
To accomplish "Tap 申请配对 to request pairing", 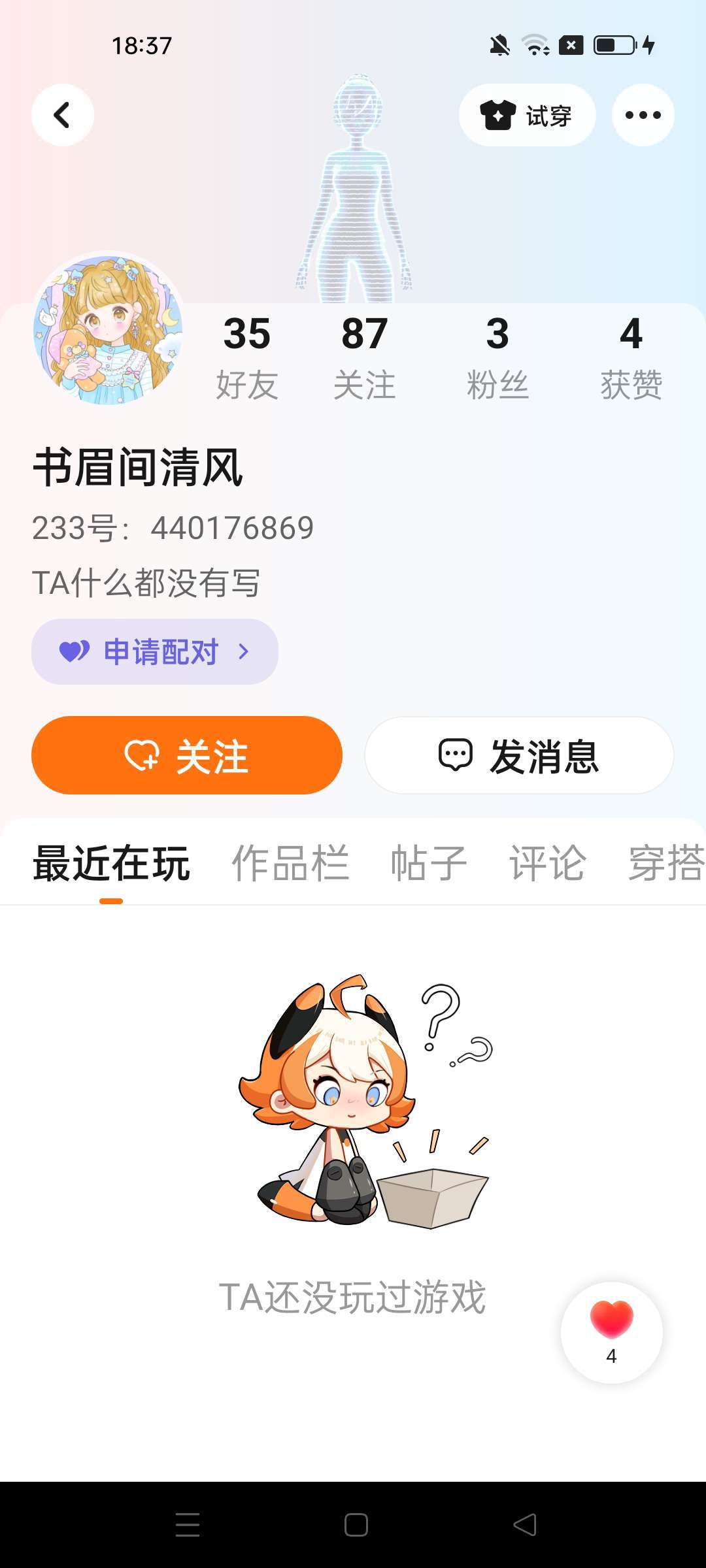I will point(155,651).
